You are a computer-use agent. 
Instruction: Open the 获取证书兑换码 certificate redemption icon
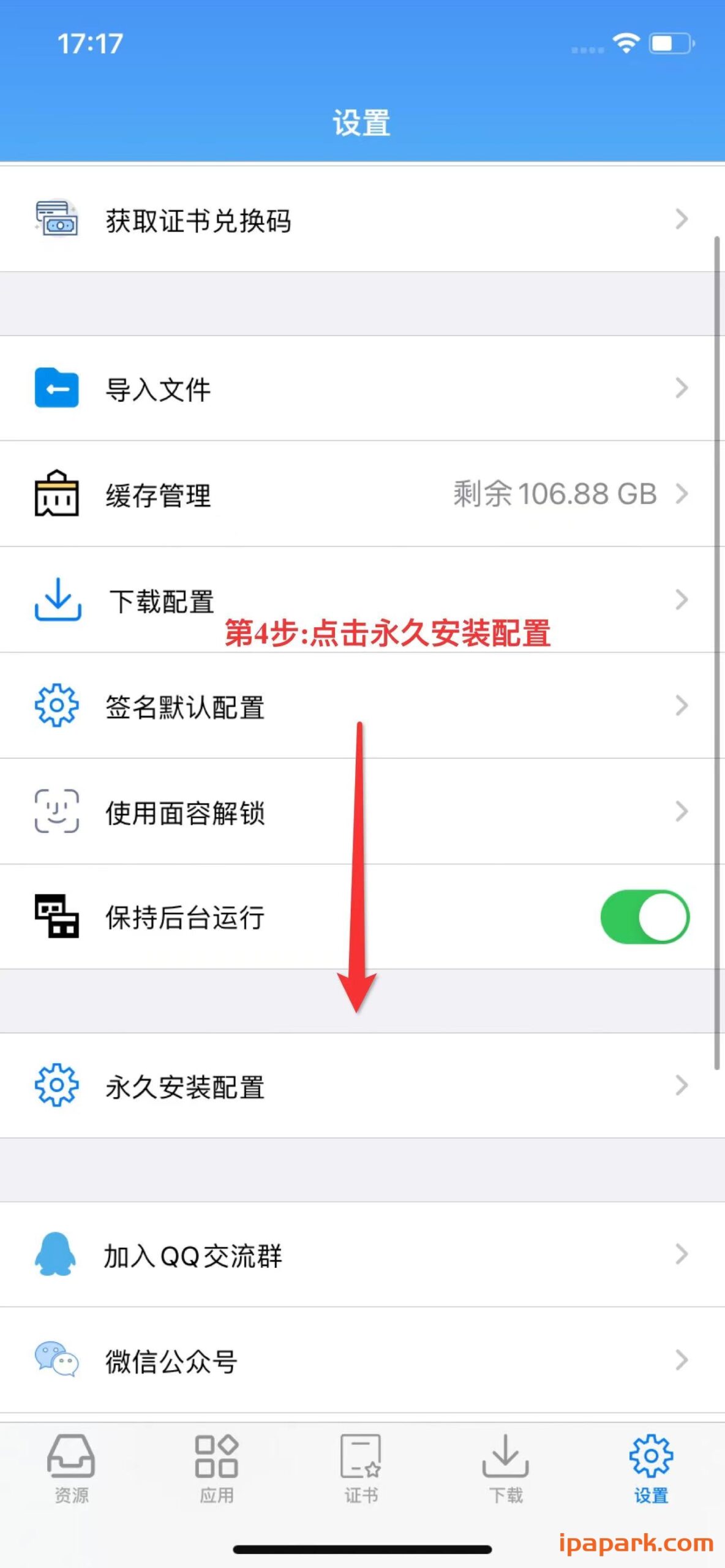click(x=57, y=221)
